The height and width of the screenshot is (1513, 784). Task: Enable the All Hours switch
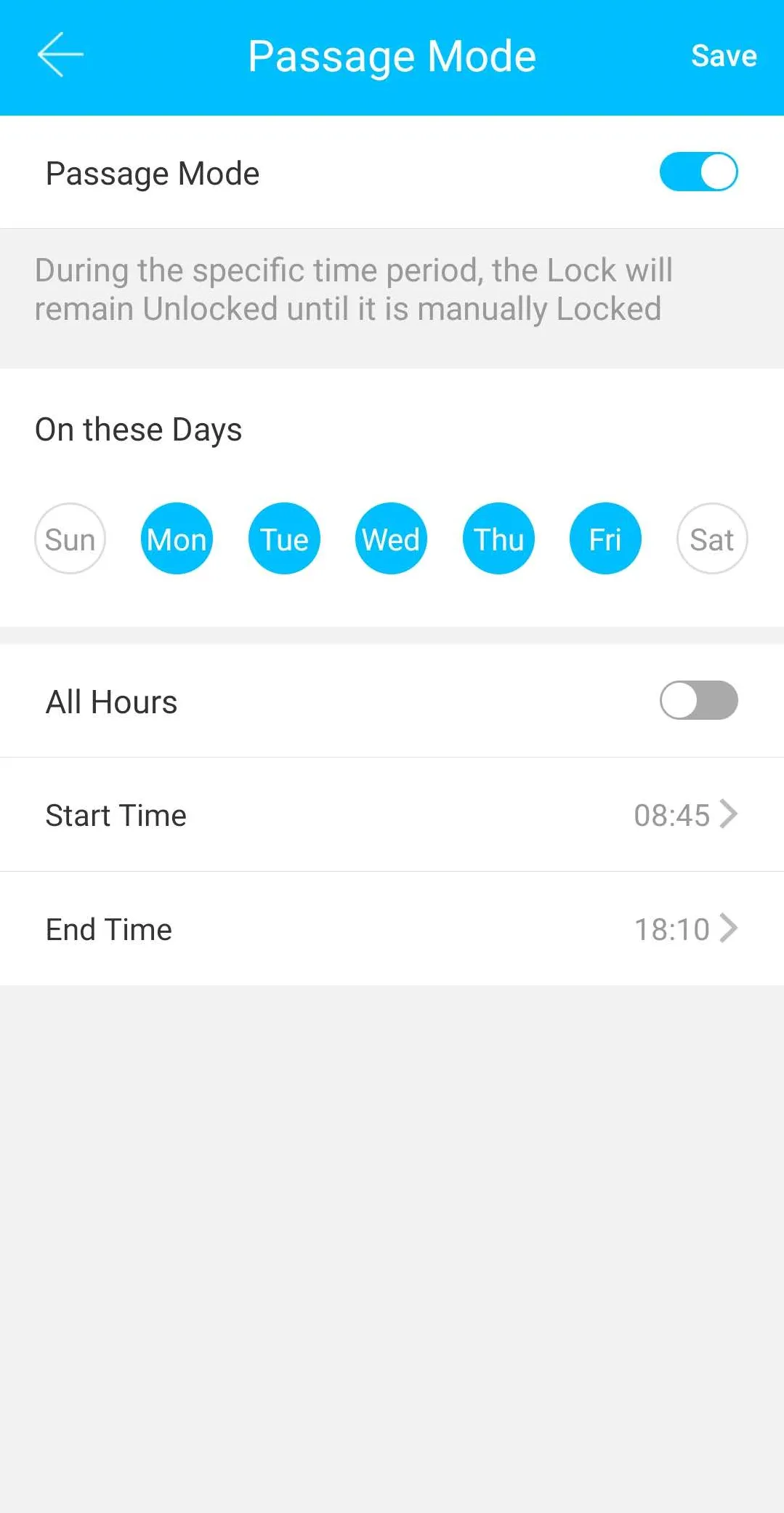tap(698, 700)
